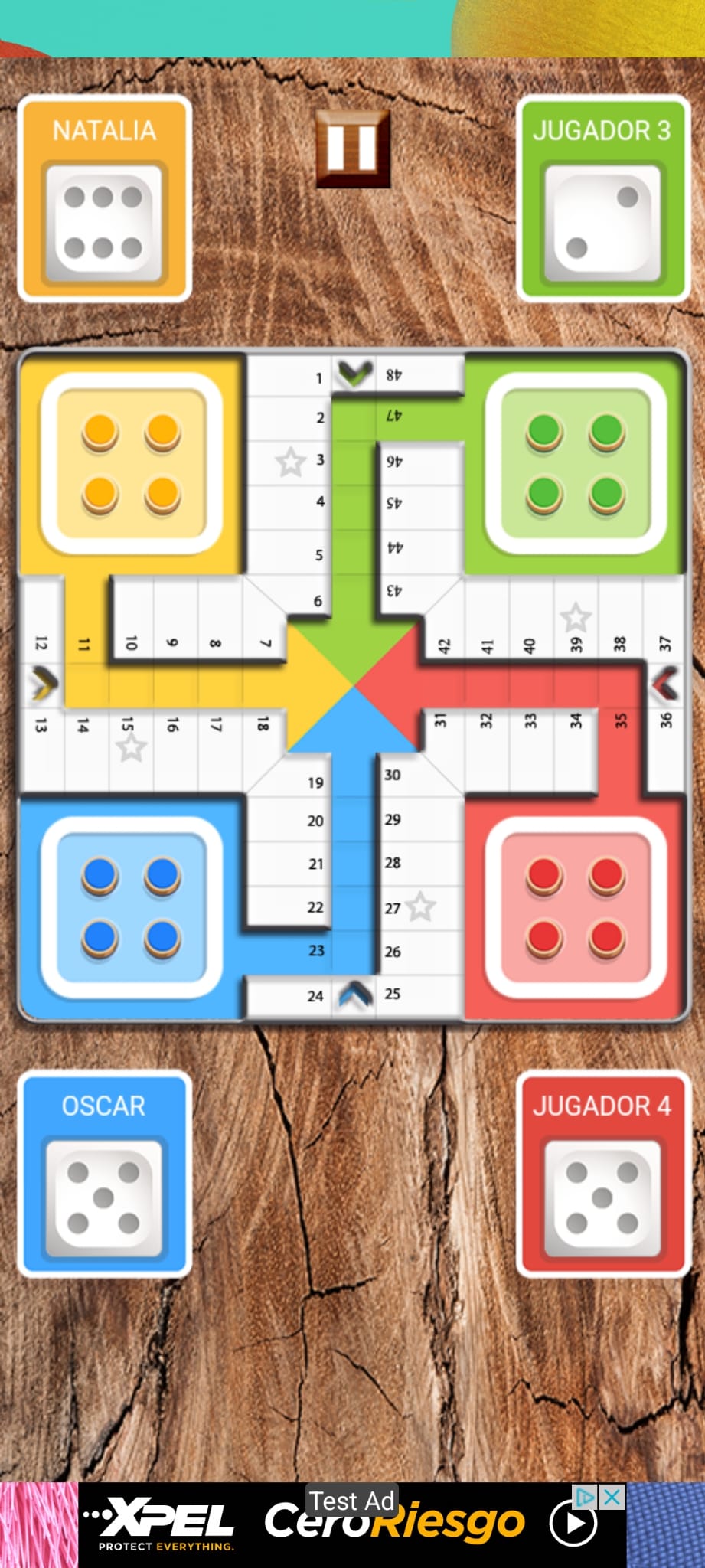Roll Jugador 3's green dice
705x1568 pixels.
(602, 223)
